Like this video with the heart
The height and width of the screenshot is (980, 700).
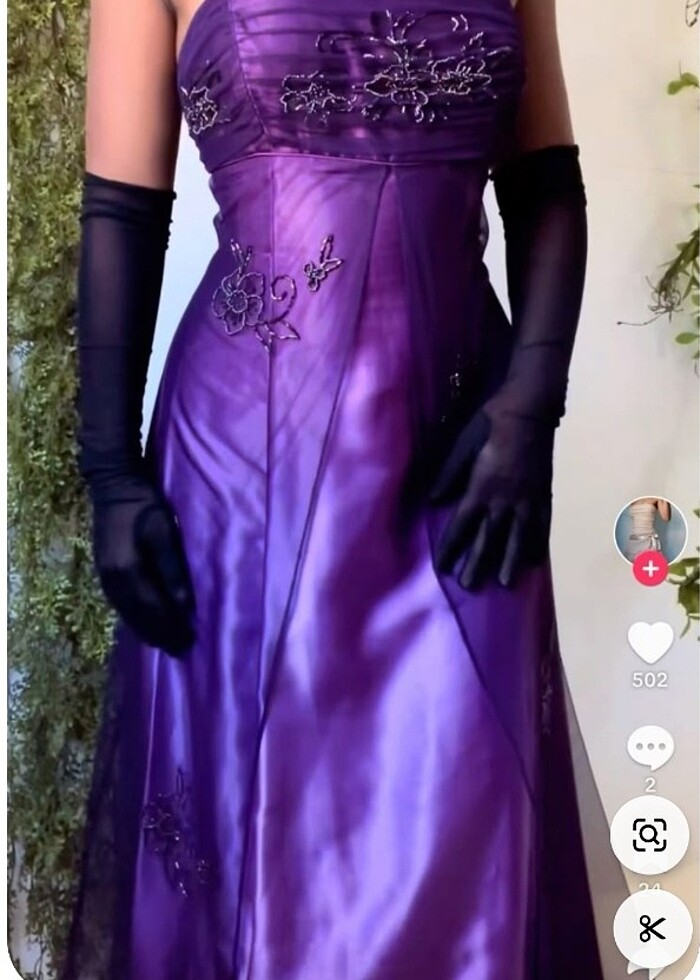[x=650, y=642]
